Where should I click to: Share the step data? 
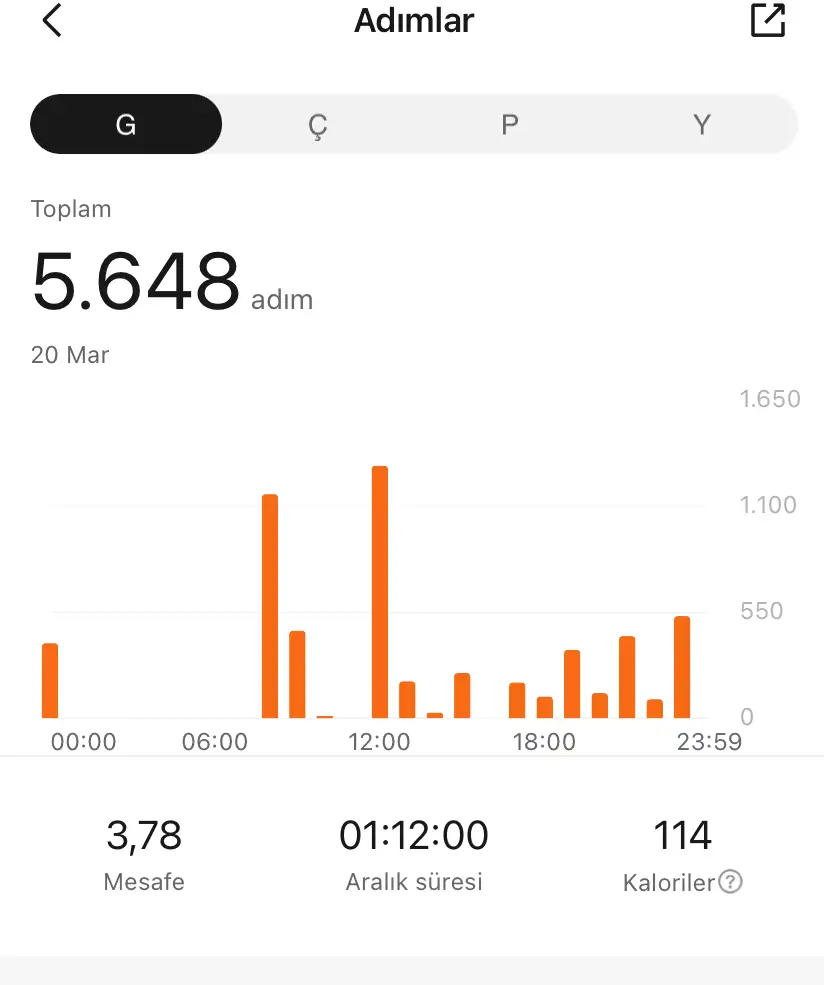pos(768,21)
